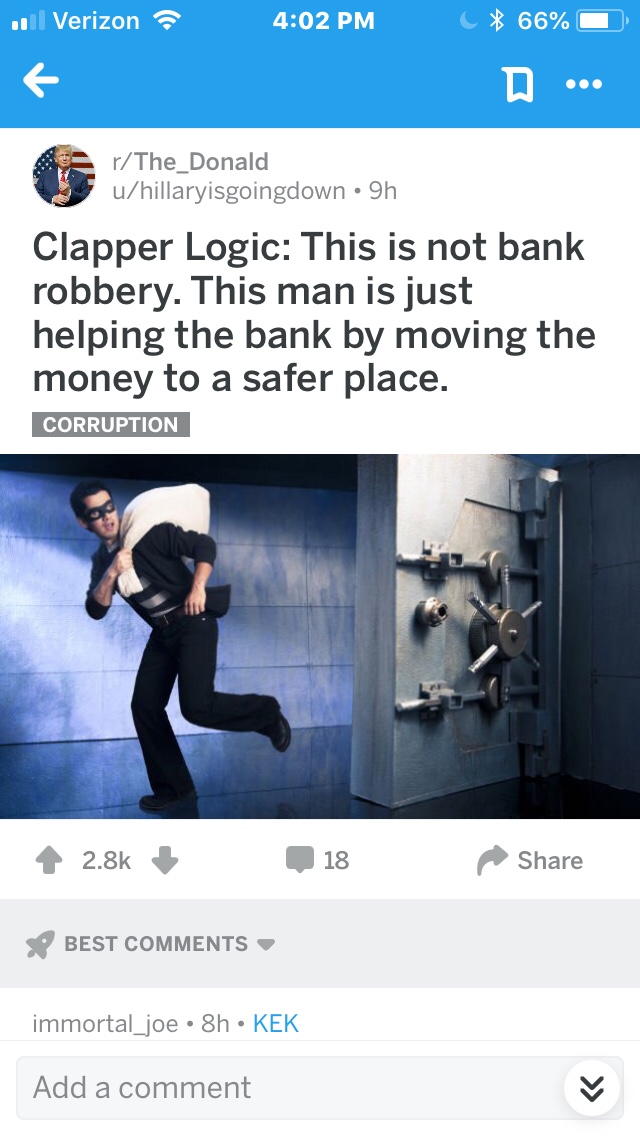Share this post

pyautogui.click(x=531, y=860)
